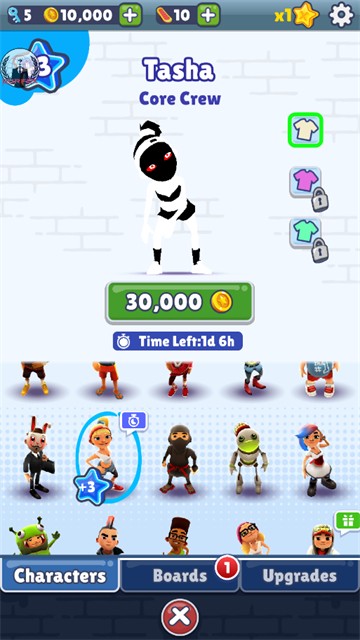This screenshot has width=360, height=640.
Task: Select the character with the gift bubble
Action: [x=324, y=537]
